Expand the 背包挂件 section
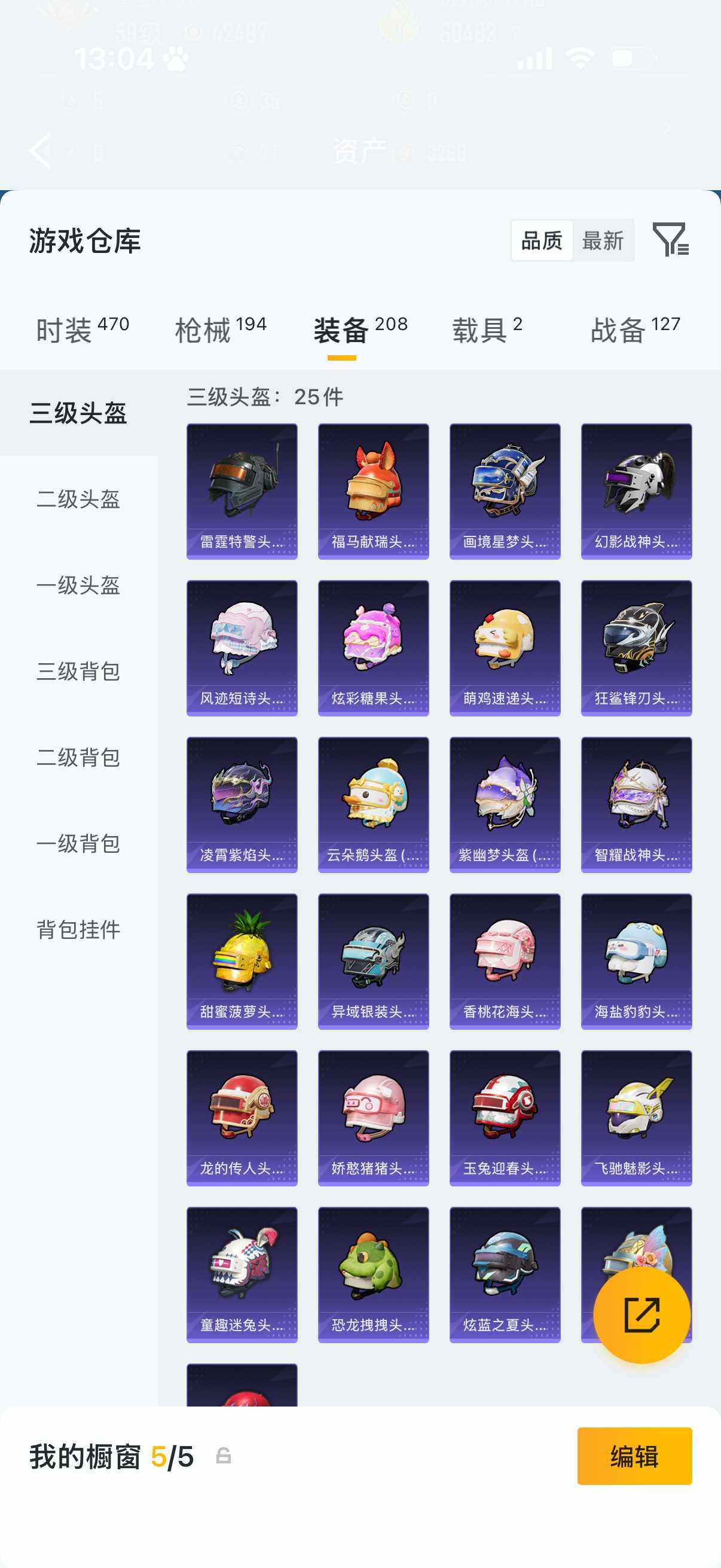This screenshot has height=1568, width=721. (78, 929)
